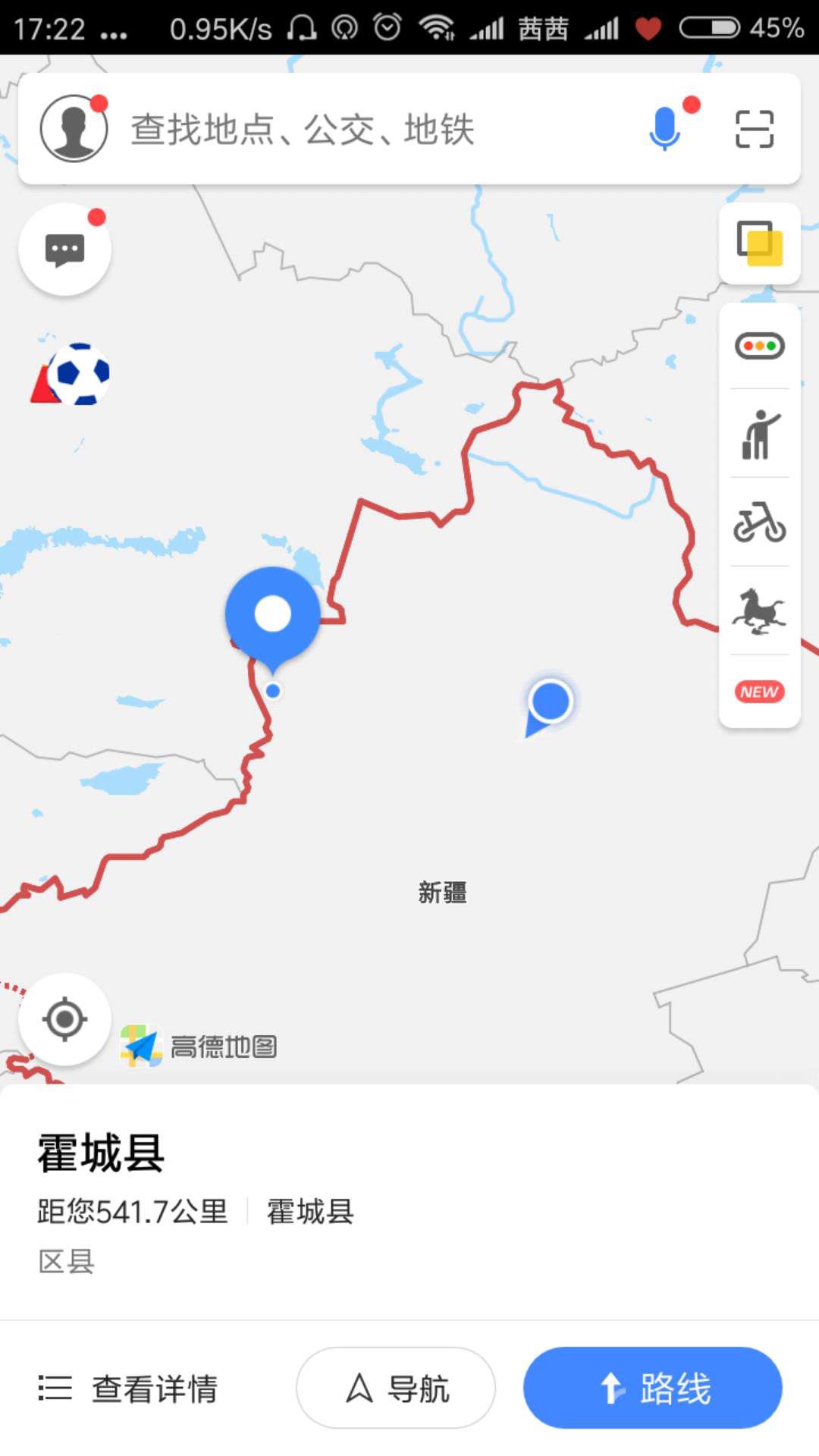The image size is (819, 1456).
Task: Open the map layers switcher
Action: pos(760,243)
